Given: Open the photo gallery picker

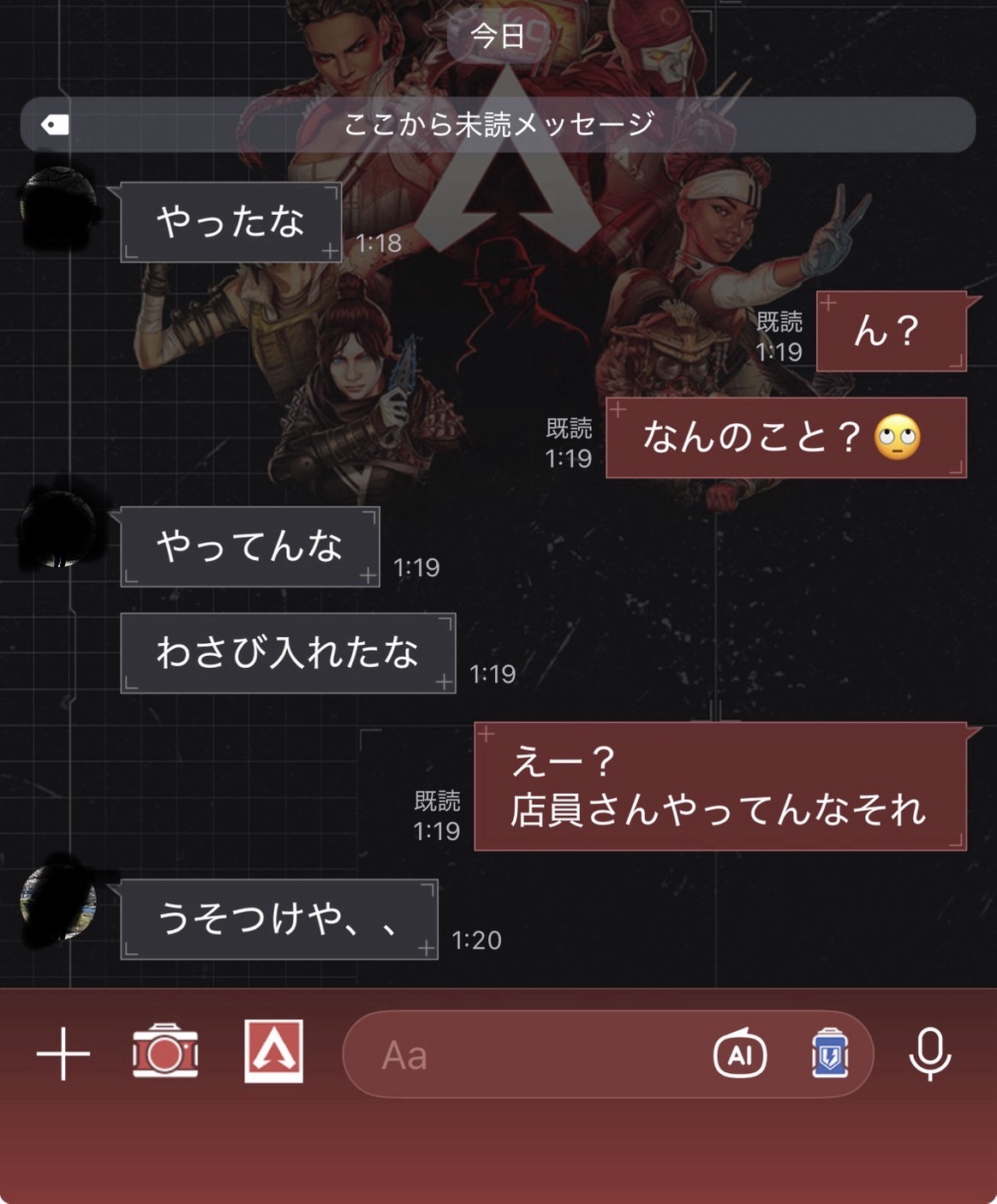Looking at the screenshot, I should pyautogui.click(x=273, y=1051).
